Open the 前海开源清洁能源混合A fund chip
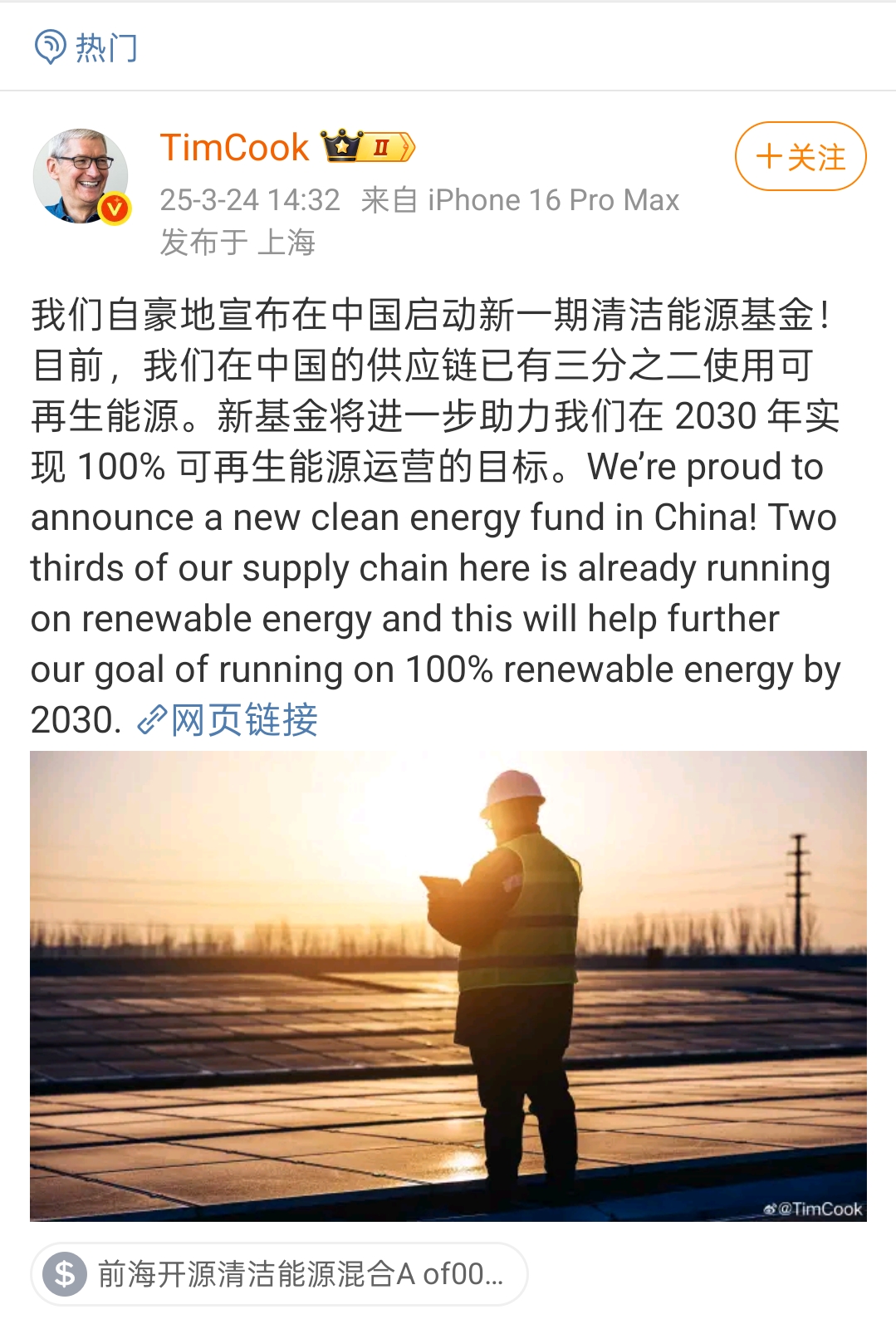Viewport: 896px width, 1324px height. [x=280, y=1273]
